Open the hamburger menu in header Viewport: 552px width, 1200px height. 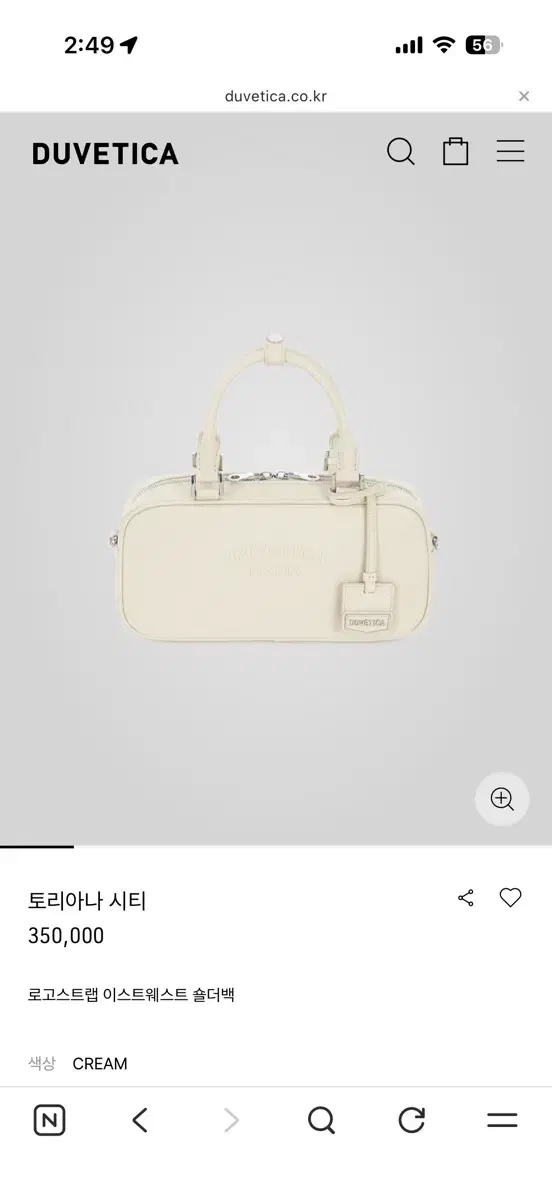click(x=511, y=152)
